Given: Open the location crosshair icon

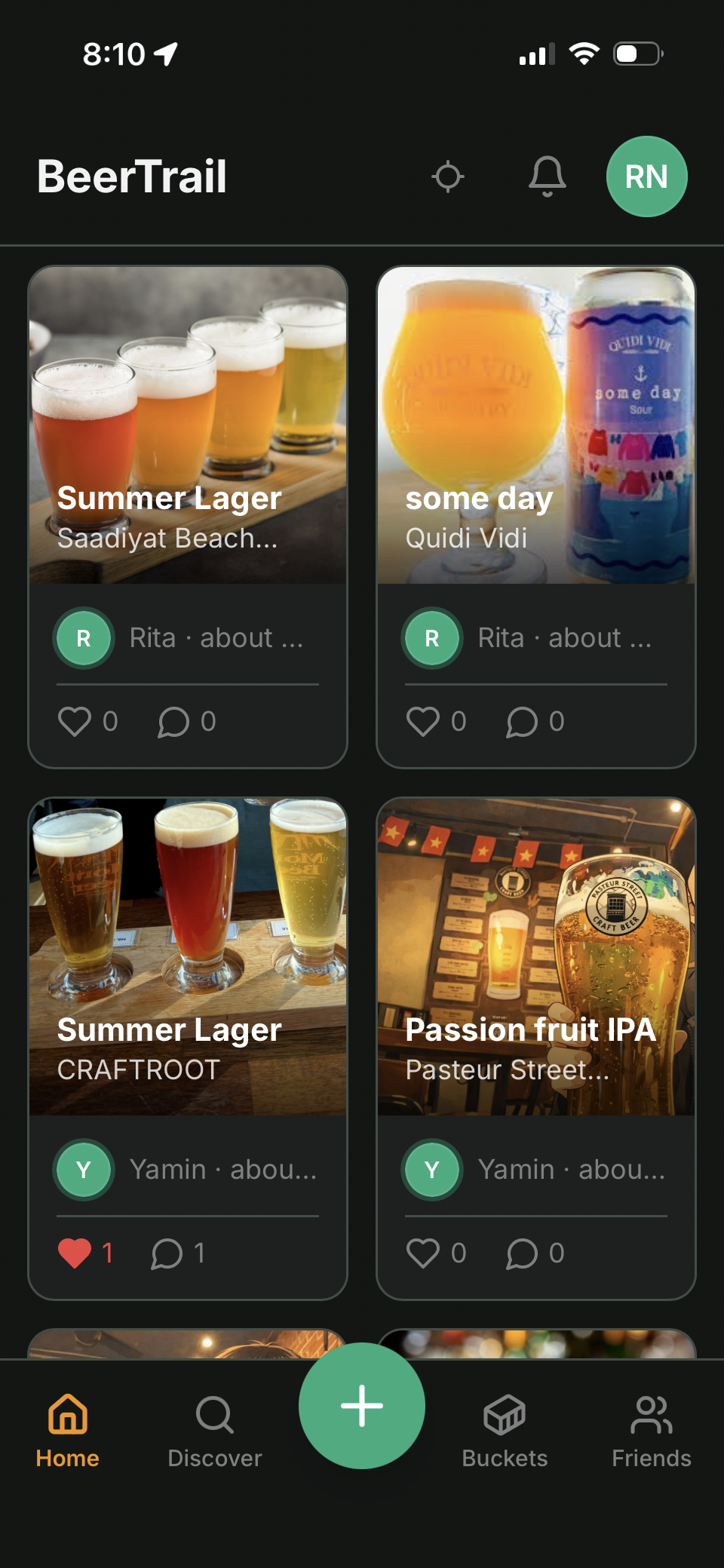Looking at the screenshot, I should pos(448,176).
